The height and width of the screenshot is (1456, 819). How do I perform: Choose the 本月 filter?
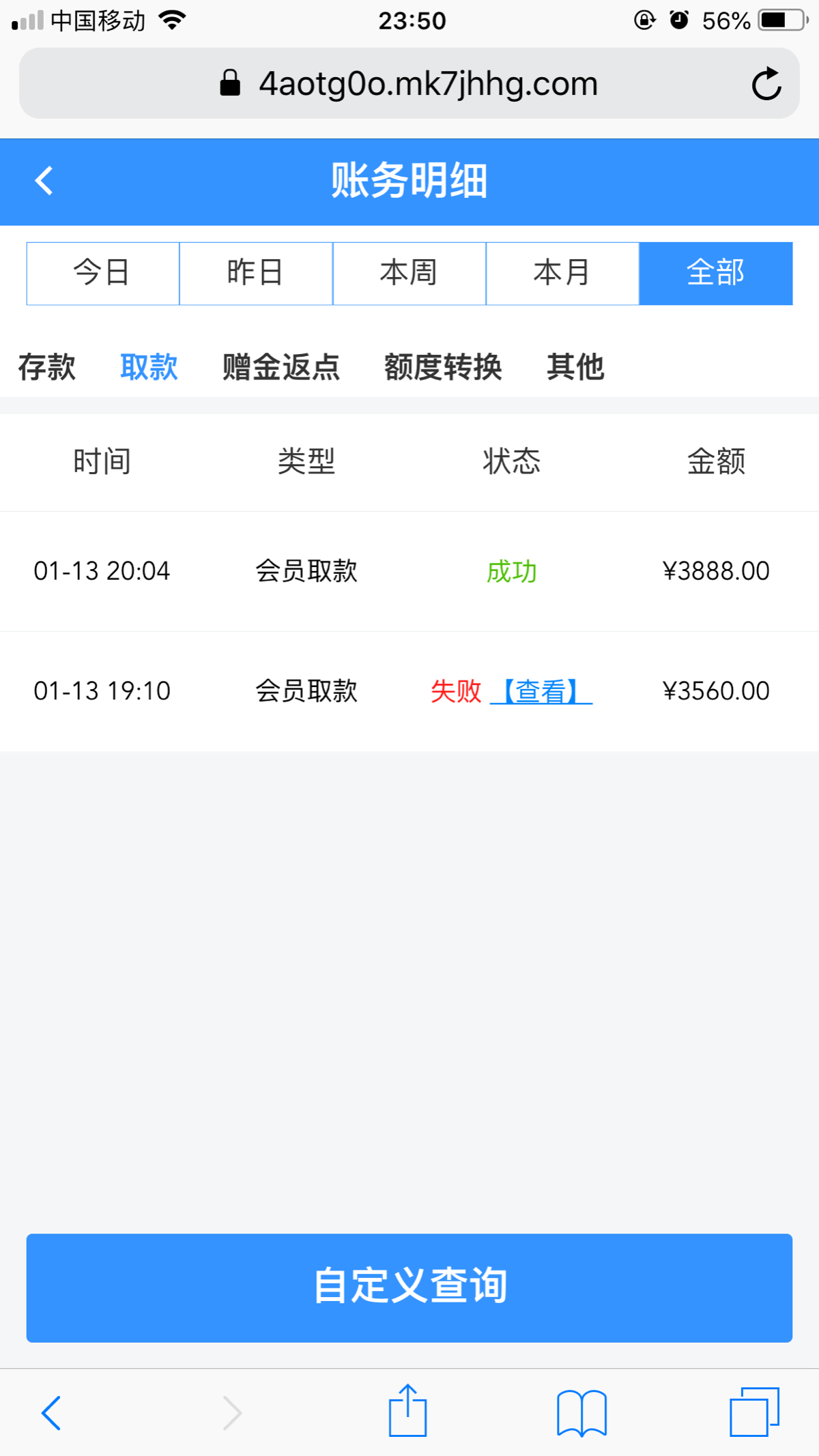[561, 272]
